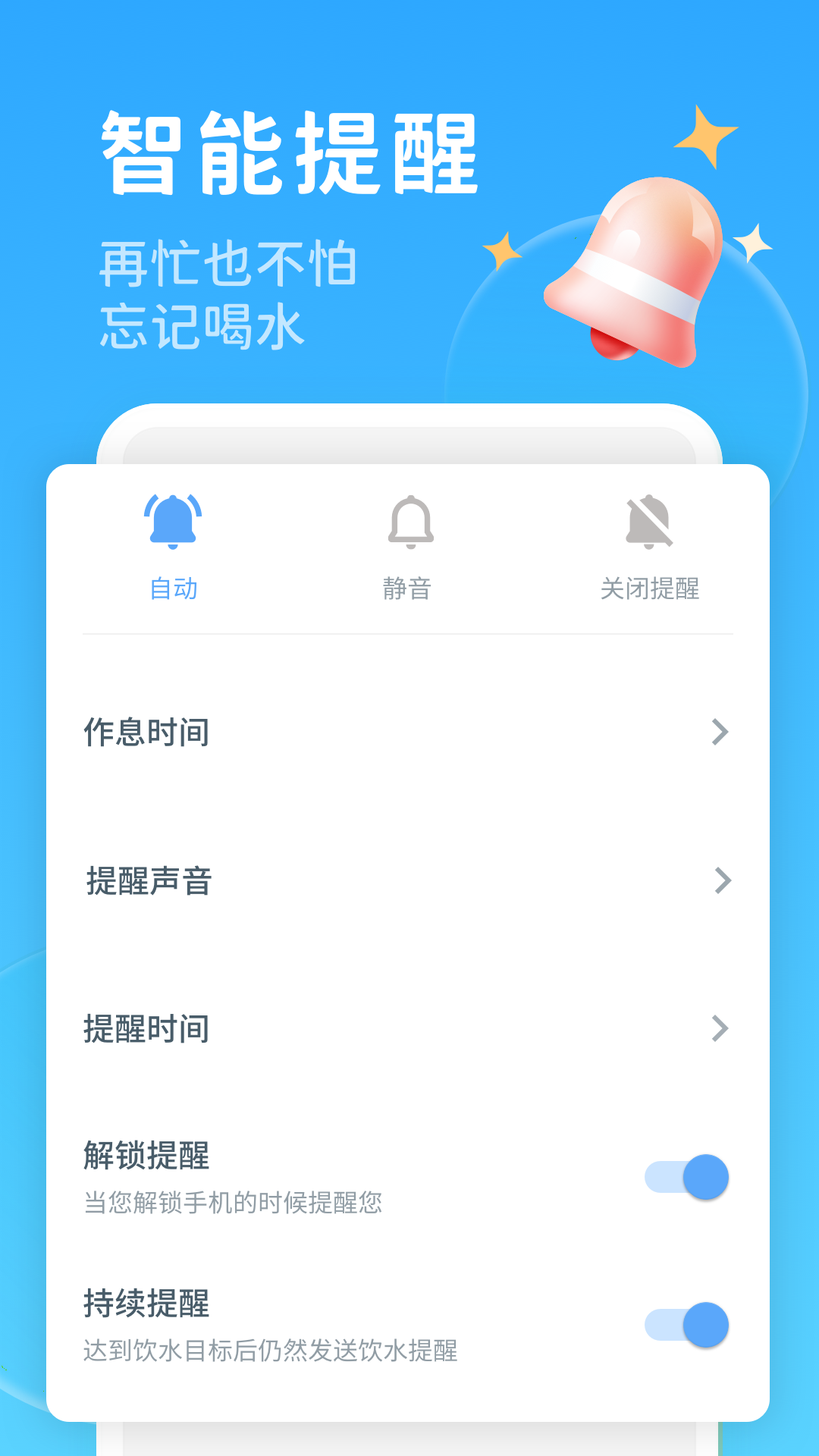This screenshot has width=819, height=1456.
Task: Open the 提醒时间 reminder time settings
Action: click(x=144, y=1029)
